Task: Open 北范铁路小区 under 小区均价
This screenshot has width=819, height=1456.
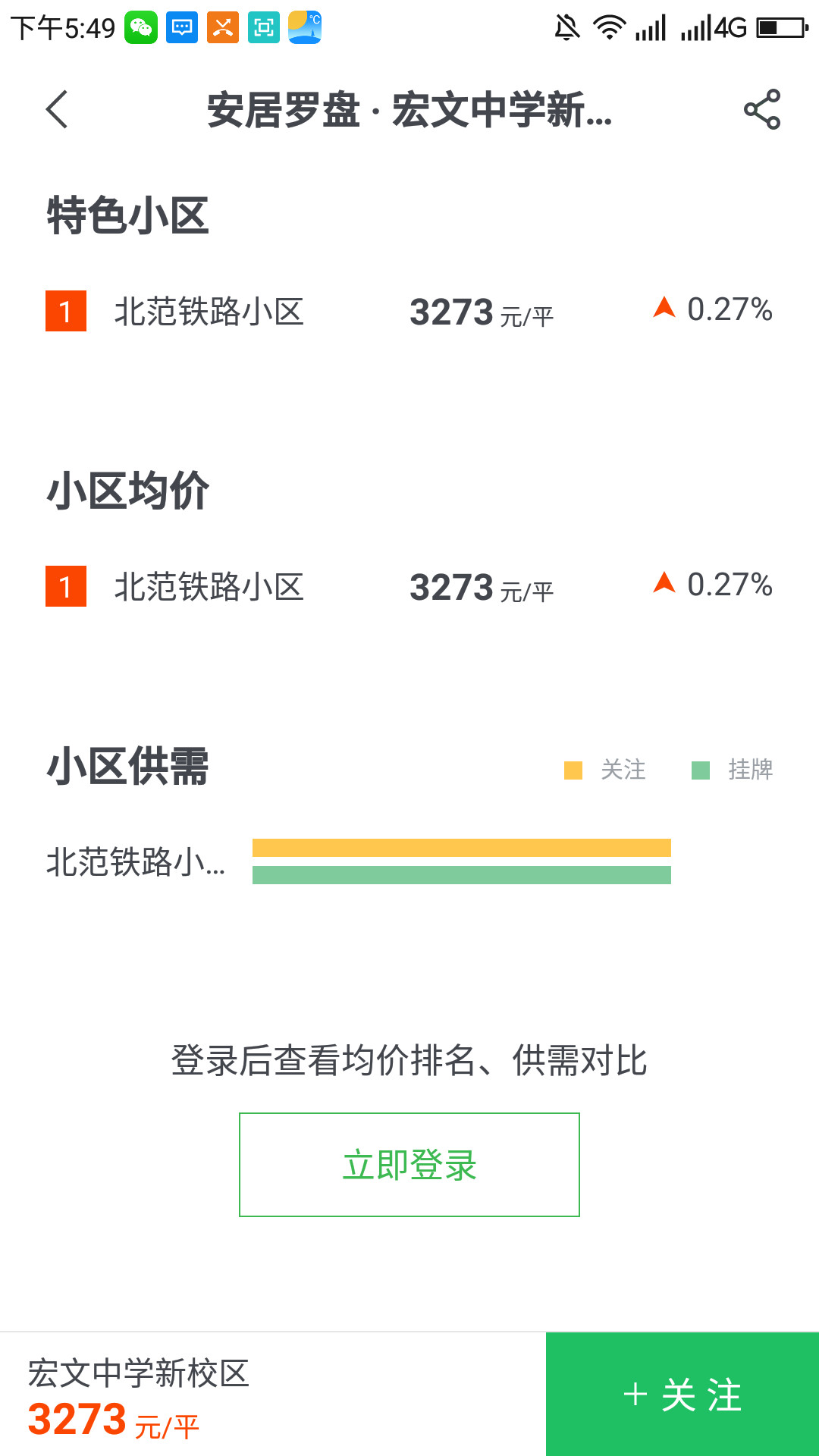Action: (209, 587)
